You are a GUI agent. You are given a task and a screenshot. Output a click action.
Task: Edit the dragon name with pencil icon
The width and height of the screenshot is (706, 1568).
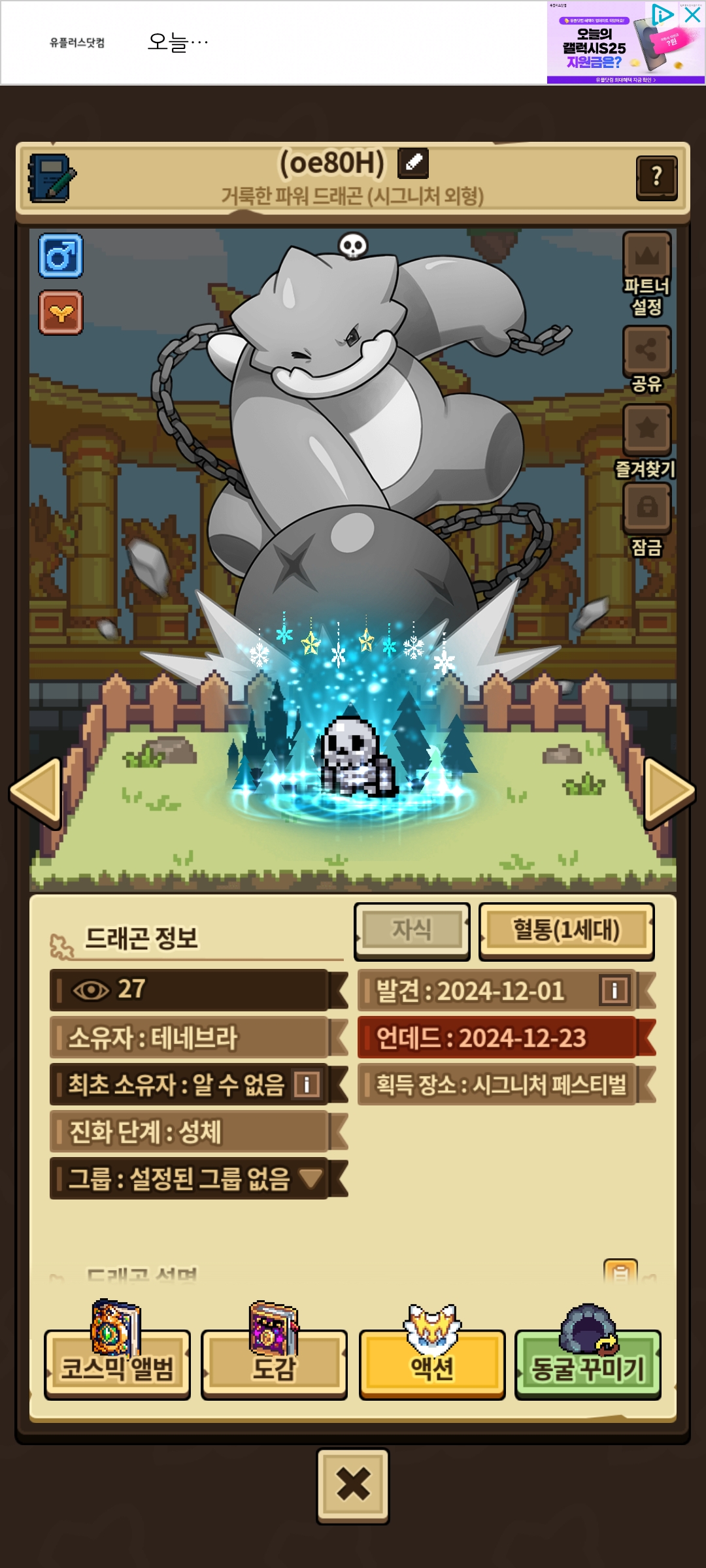tap(413, 163)
